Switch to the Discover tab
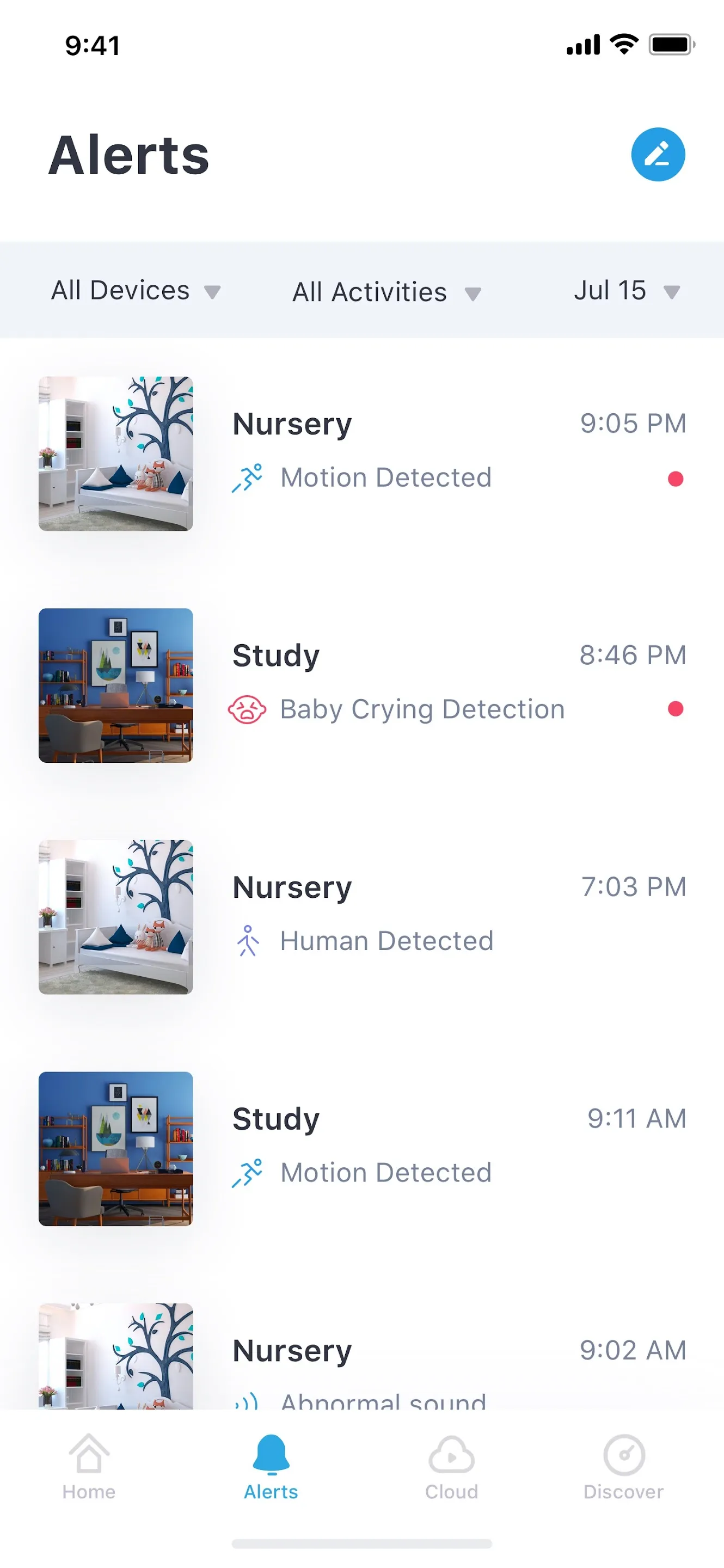Image resolution: width=724 pixels, height=1568 pixels. pos(624,1470)
